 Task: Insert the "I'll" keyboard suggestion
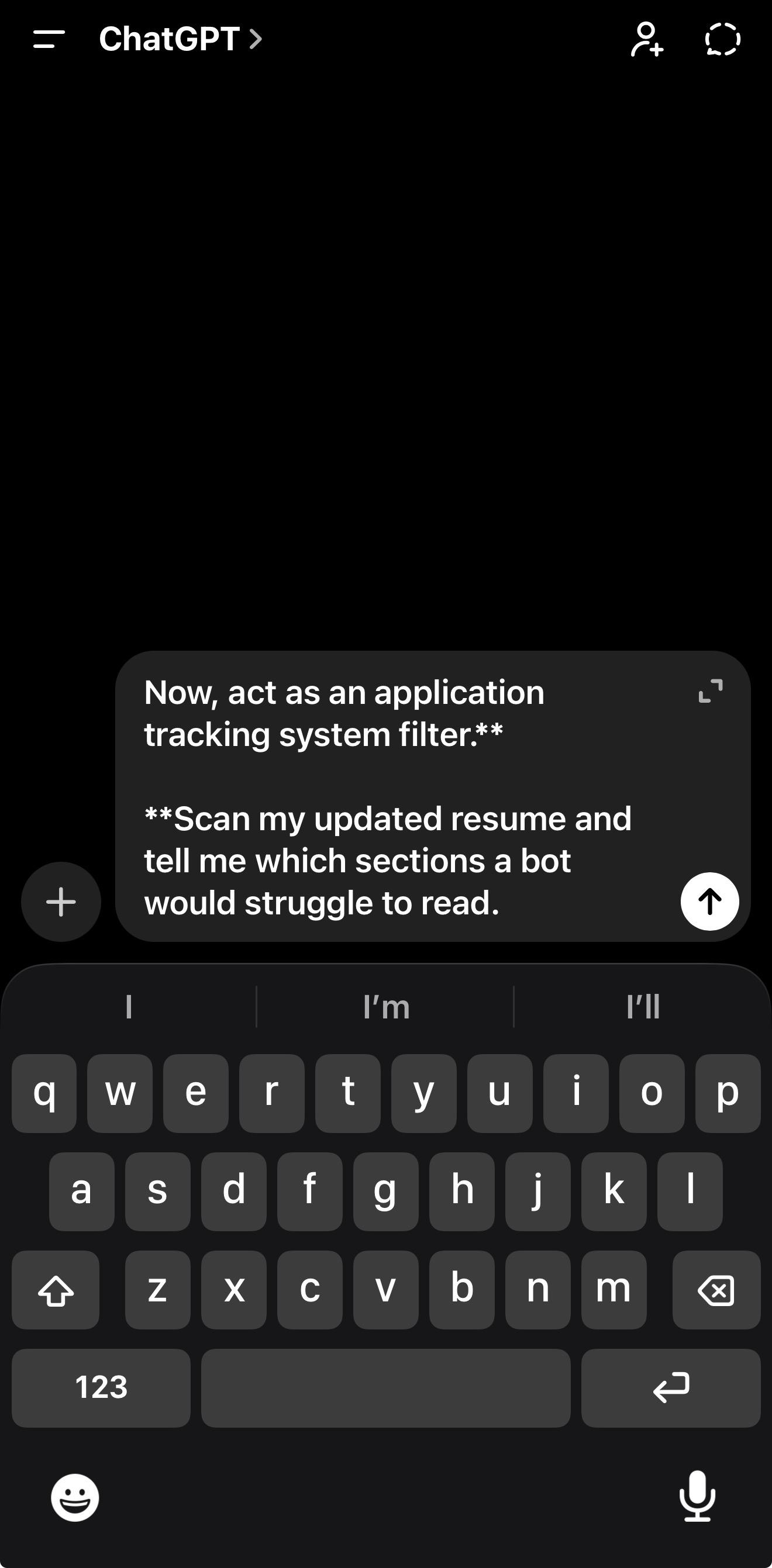643,1007
